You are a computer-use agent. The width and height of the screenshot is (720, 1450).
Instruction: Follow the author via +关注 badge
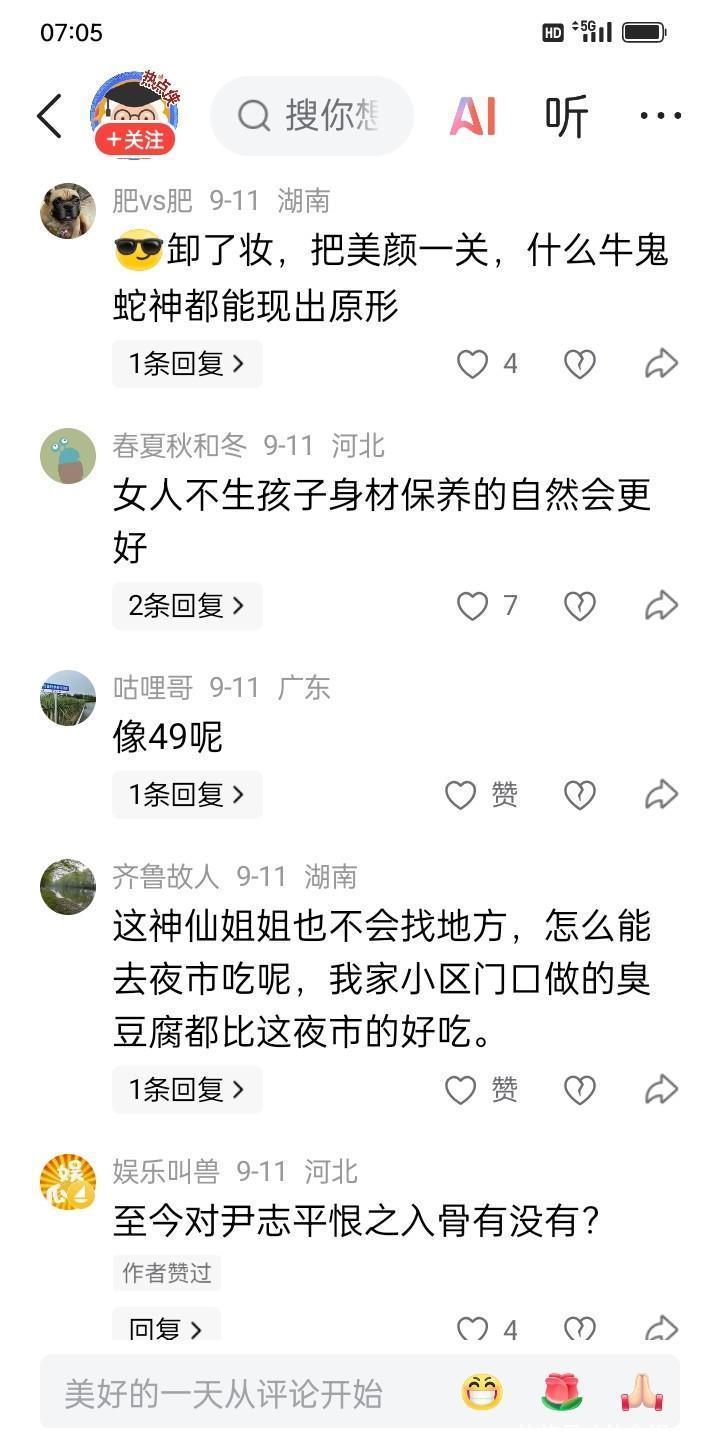pos(135,140)
